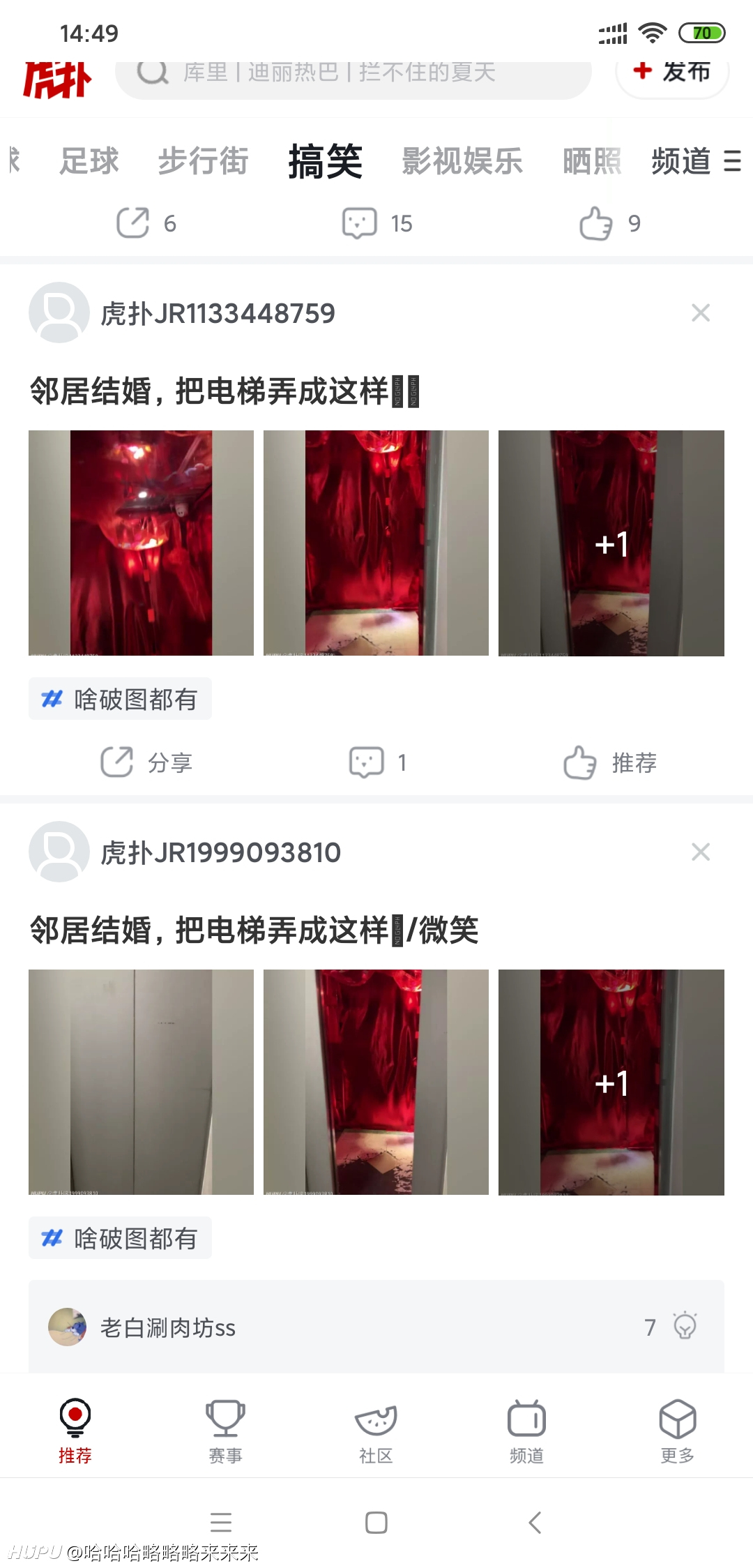Viewport: 753px width, 1568px height.
Task: Dismiss the post by 虎扑JR1999093810
Action: 701,852
